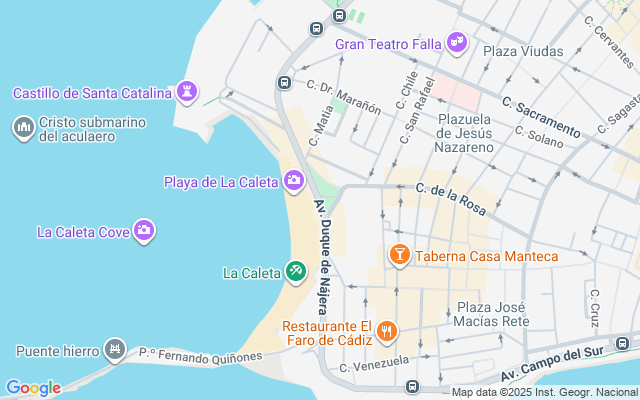This screenshot has width=640, height=400.
Task: Select the Castillo de Santa Catalina pin
Action: click(x=187, y=92)
